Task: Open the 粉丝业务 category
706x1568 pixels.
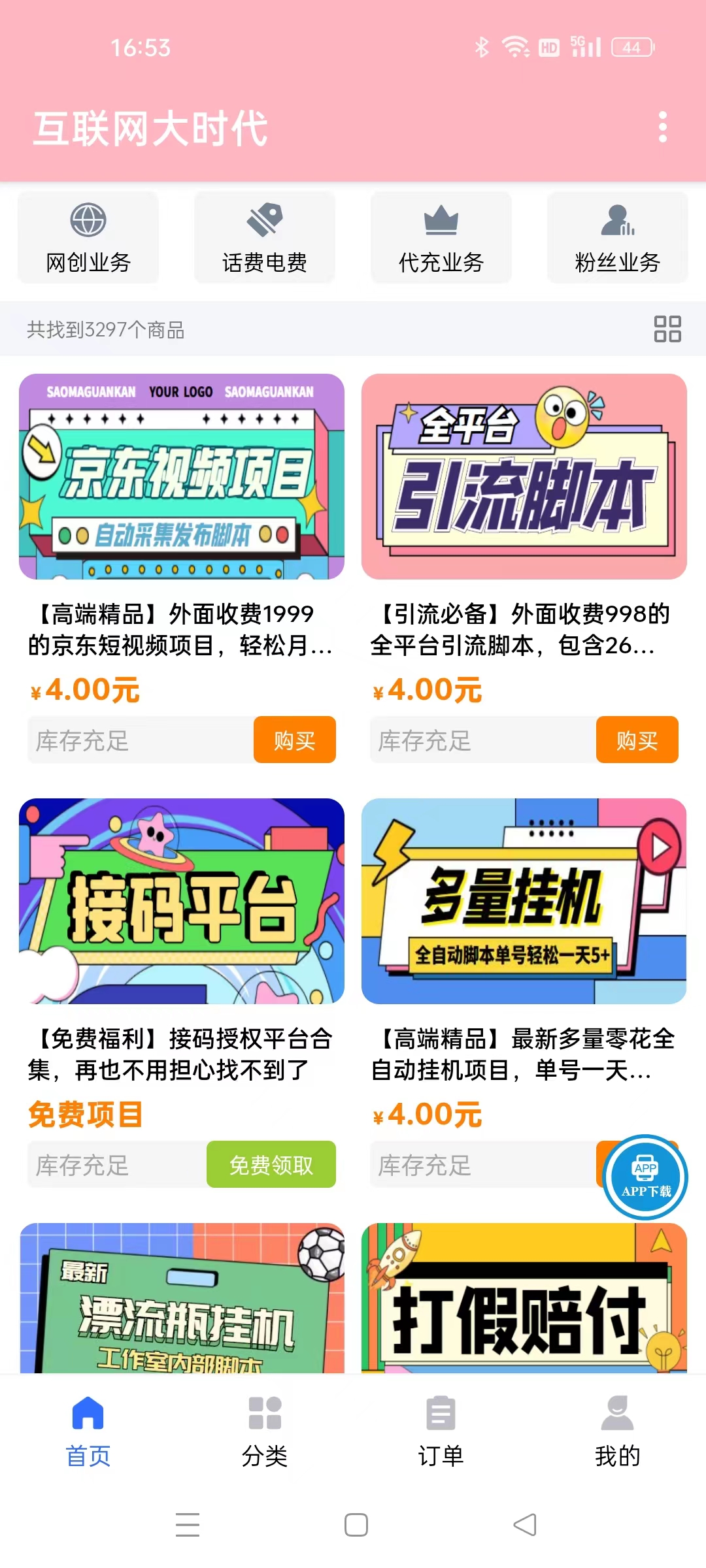Action: (x=618, y=238)
